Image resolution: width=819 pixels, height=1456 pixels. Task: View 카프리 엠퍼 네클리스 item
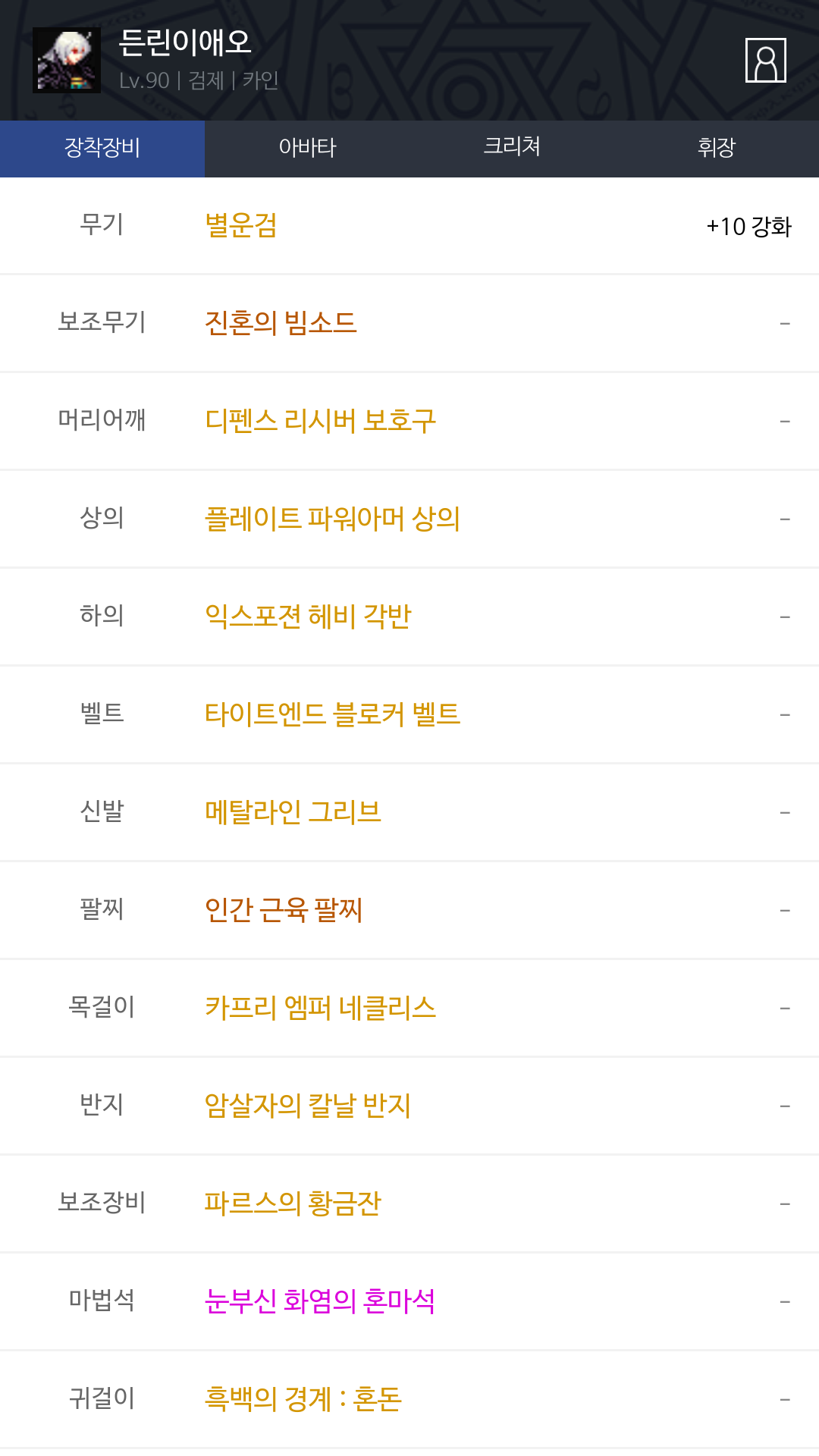[321, 1008]
